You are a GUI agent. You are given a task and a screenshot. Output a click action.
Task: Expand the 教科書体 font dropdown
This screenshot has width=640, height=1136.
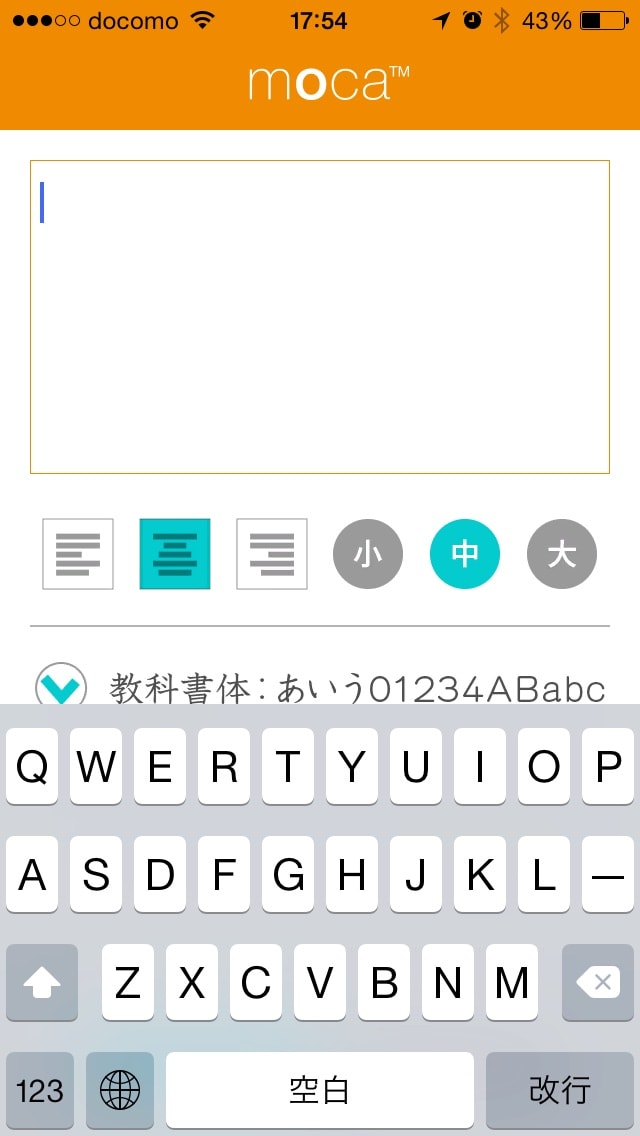pyautogui.click(x=61, y=685)
